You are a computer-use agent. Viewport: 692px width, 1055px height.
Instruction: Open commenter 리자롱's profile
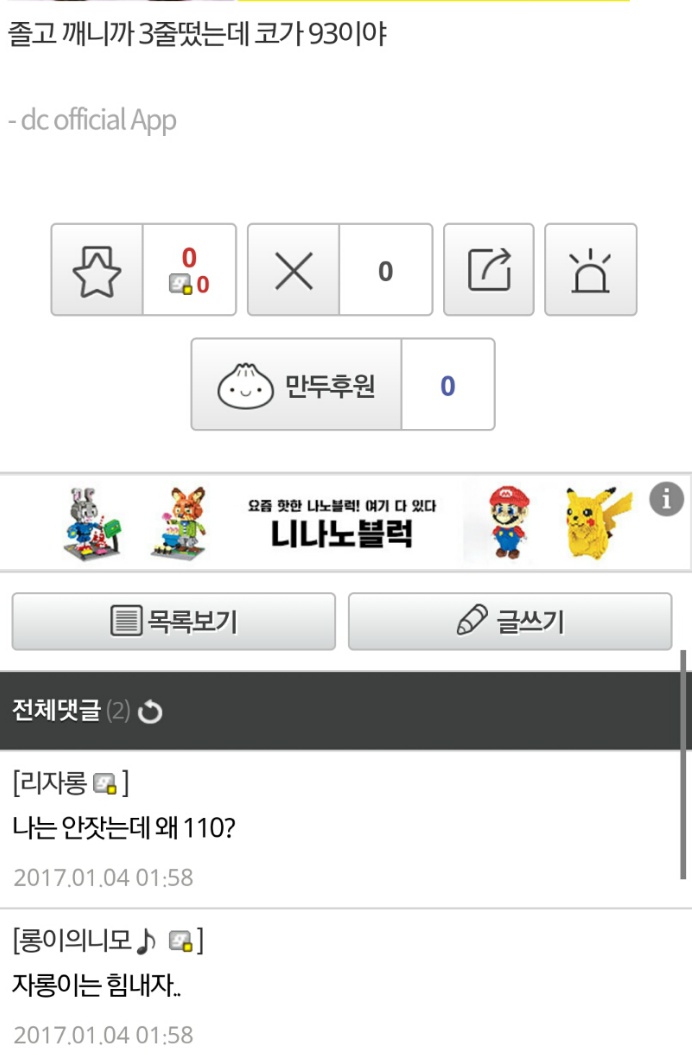coord(52,783)
